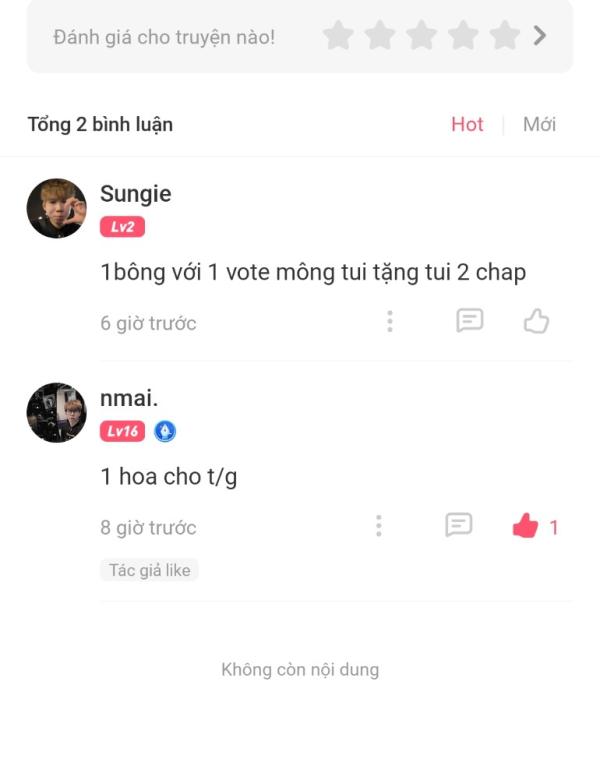View nmai.'s profile avatar

56,412
